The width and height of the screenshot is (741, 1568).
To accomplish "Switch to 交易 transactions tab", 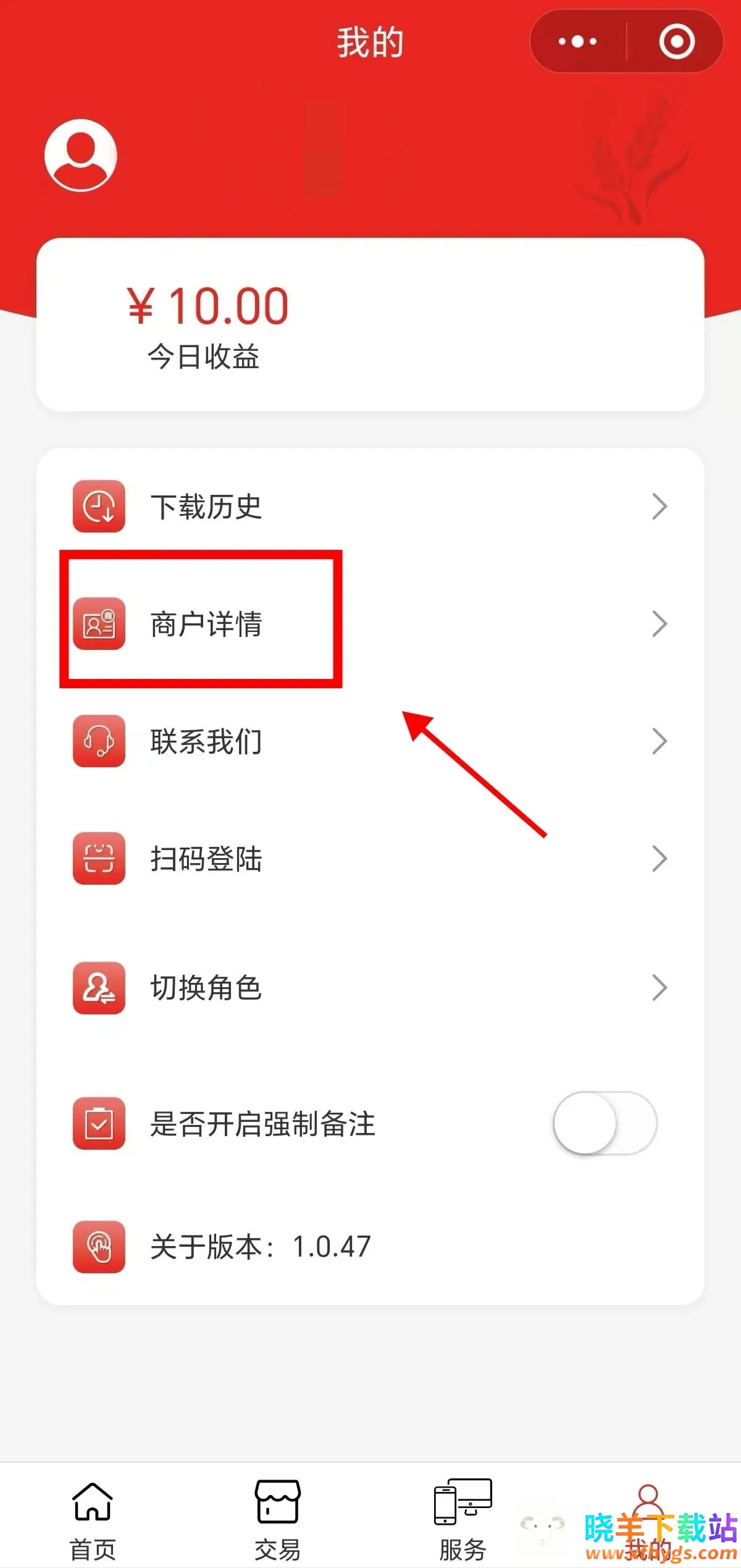I will (277, 1517).
